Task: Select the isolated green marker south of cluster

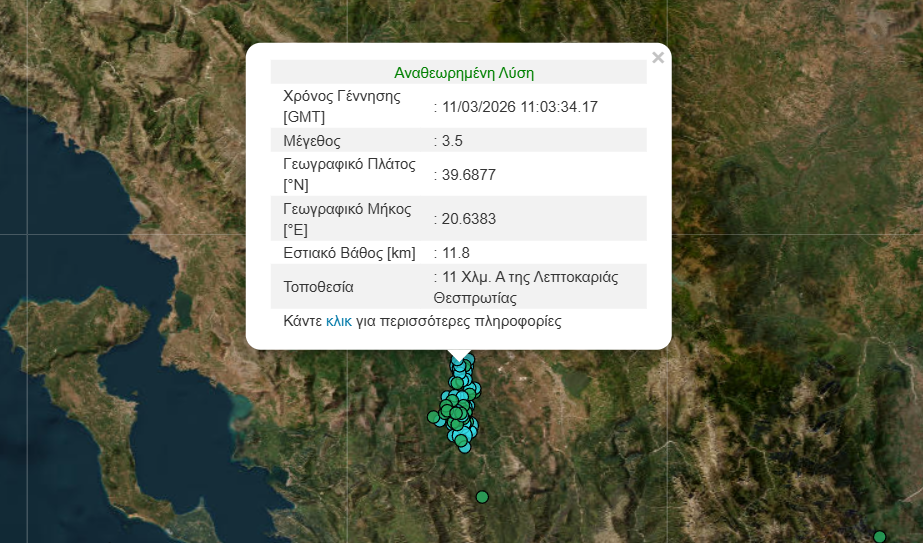Action: [482, 496]
